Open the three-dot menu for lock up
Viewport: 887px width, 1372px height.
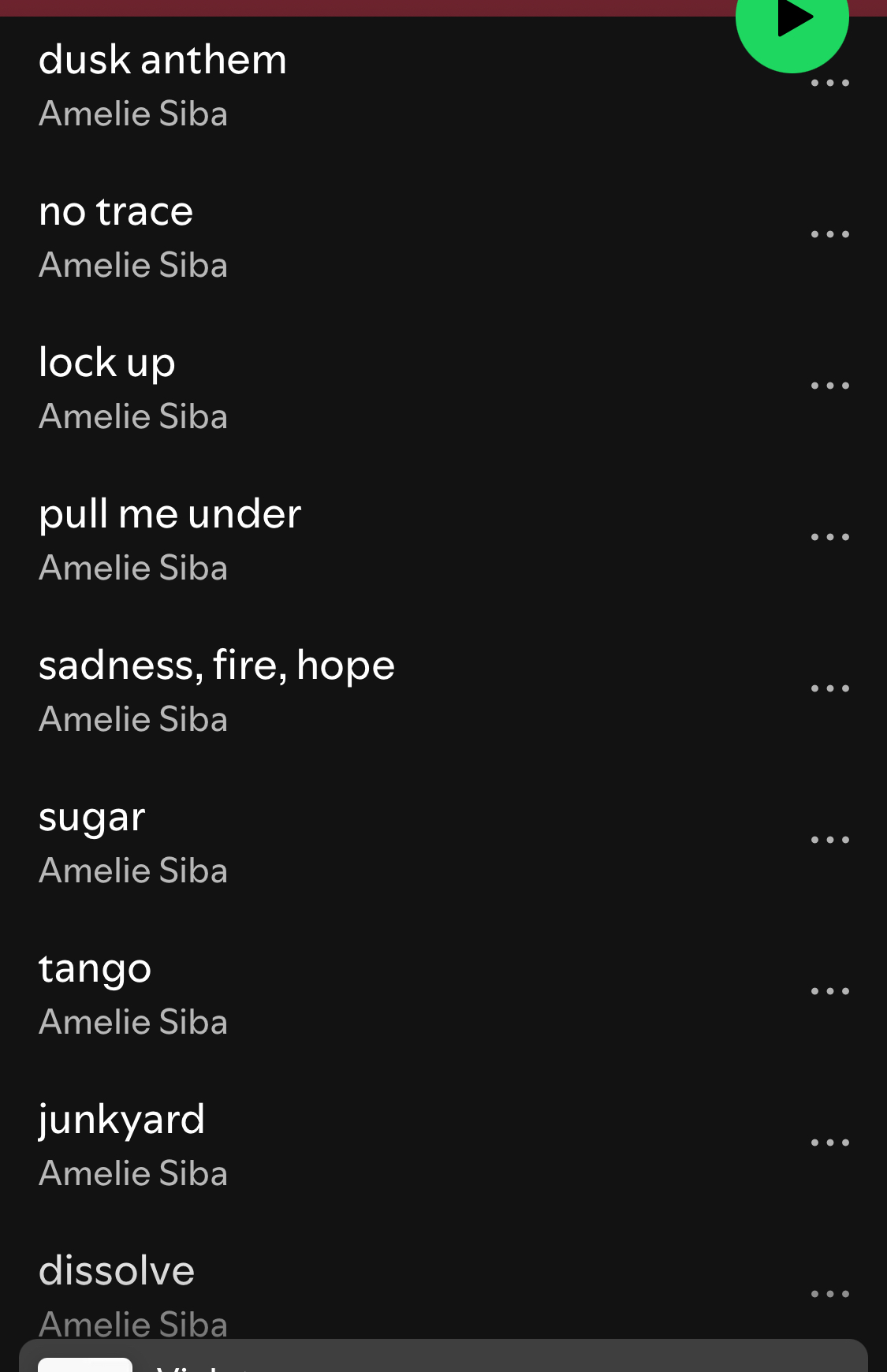(829, 386)
